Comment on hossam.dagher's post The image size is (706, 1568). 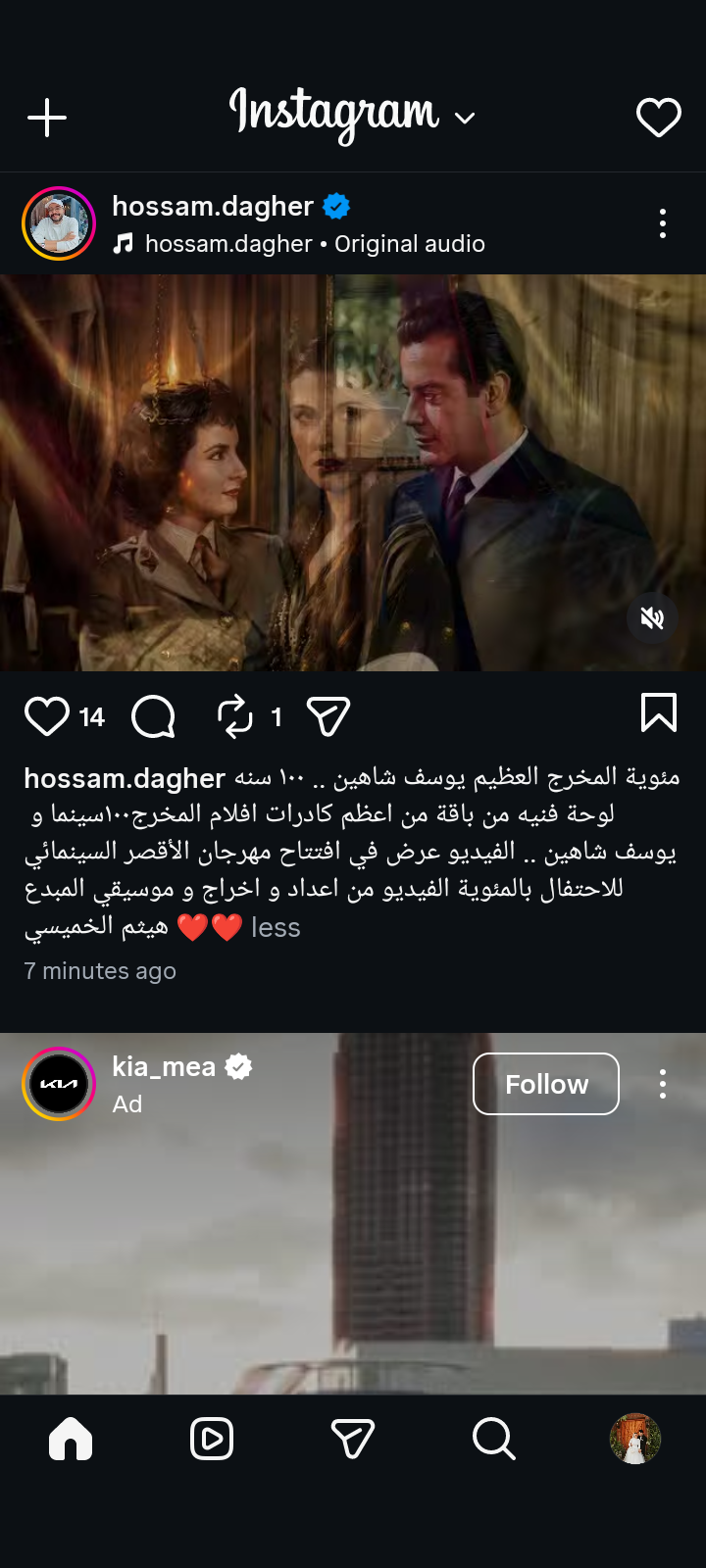(x=154, y=716)
